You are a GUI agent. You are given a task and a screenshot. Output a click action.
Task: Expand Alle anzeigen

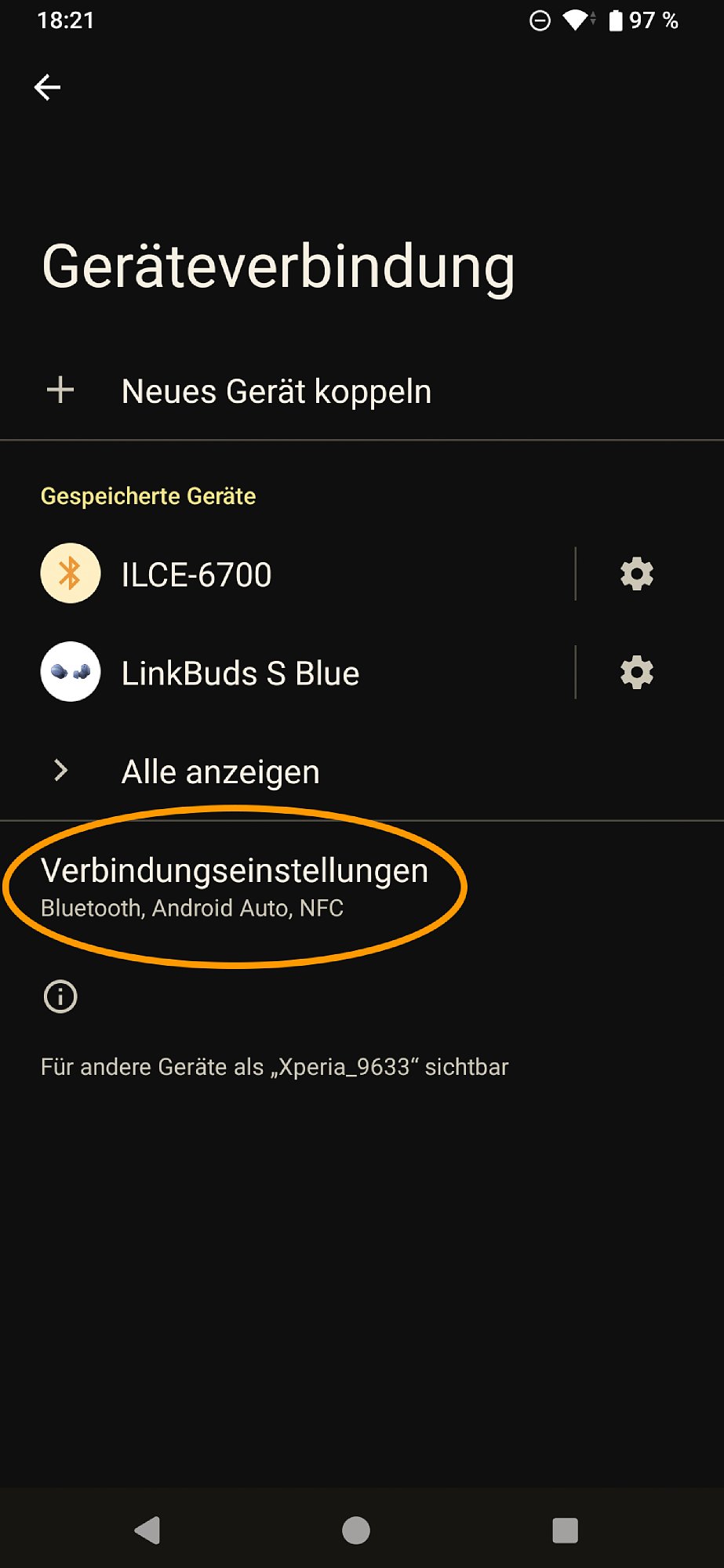362,771
